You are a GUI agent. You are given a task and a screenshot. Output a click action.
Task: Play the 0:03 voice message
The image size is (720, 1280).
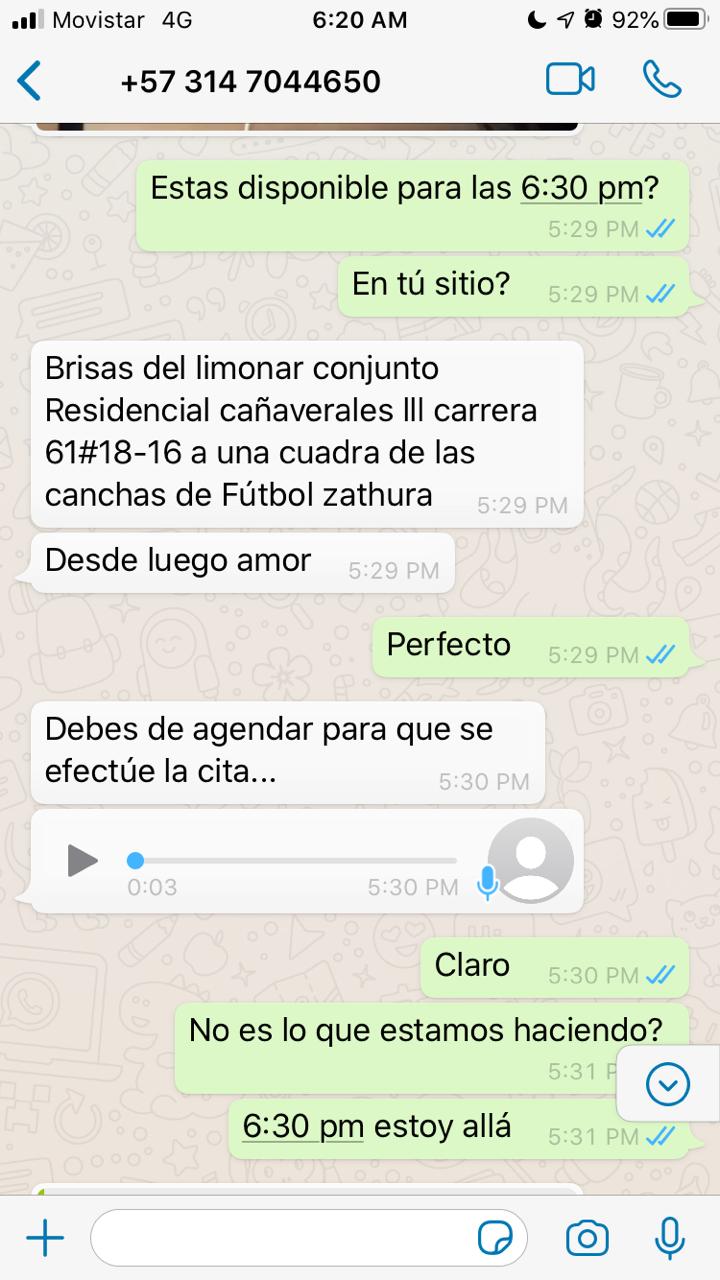pos(82,860)
